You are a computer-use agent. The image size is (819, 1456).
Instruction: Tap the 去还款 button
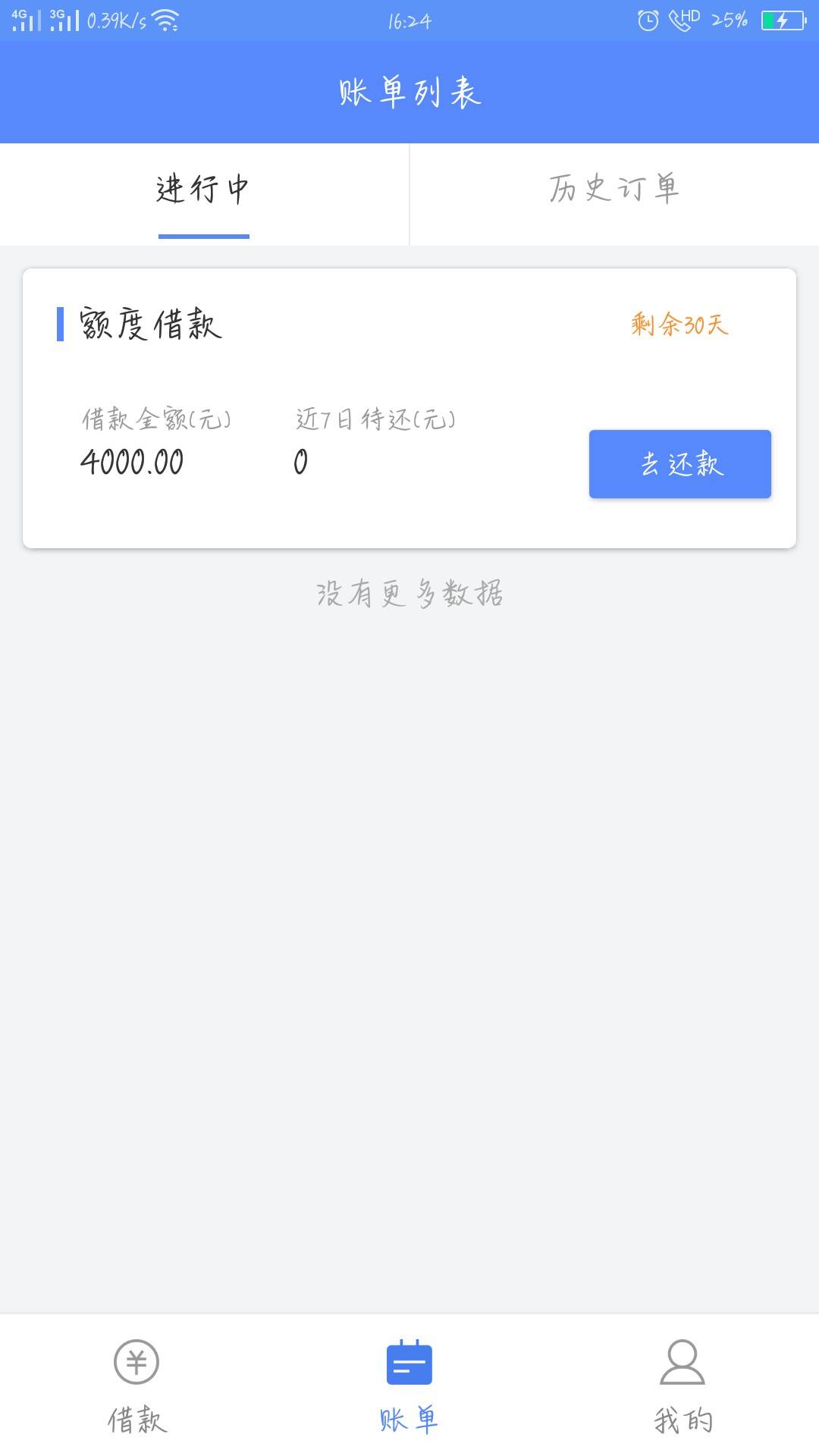tap(680, 464)
